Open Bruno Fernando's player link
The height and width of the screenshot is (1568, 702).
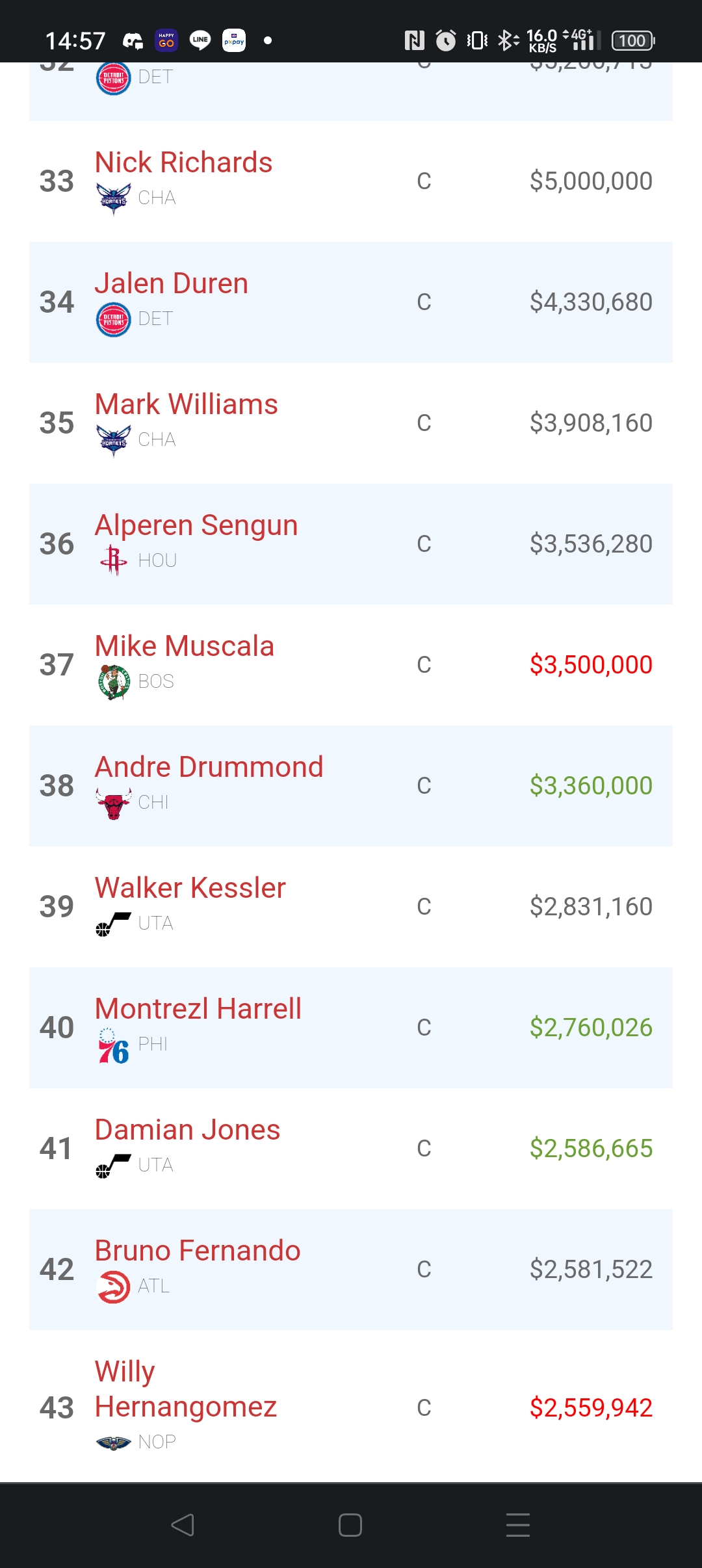pyautogui.click(x=198, y=1251)
